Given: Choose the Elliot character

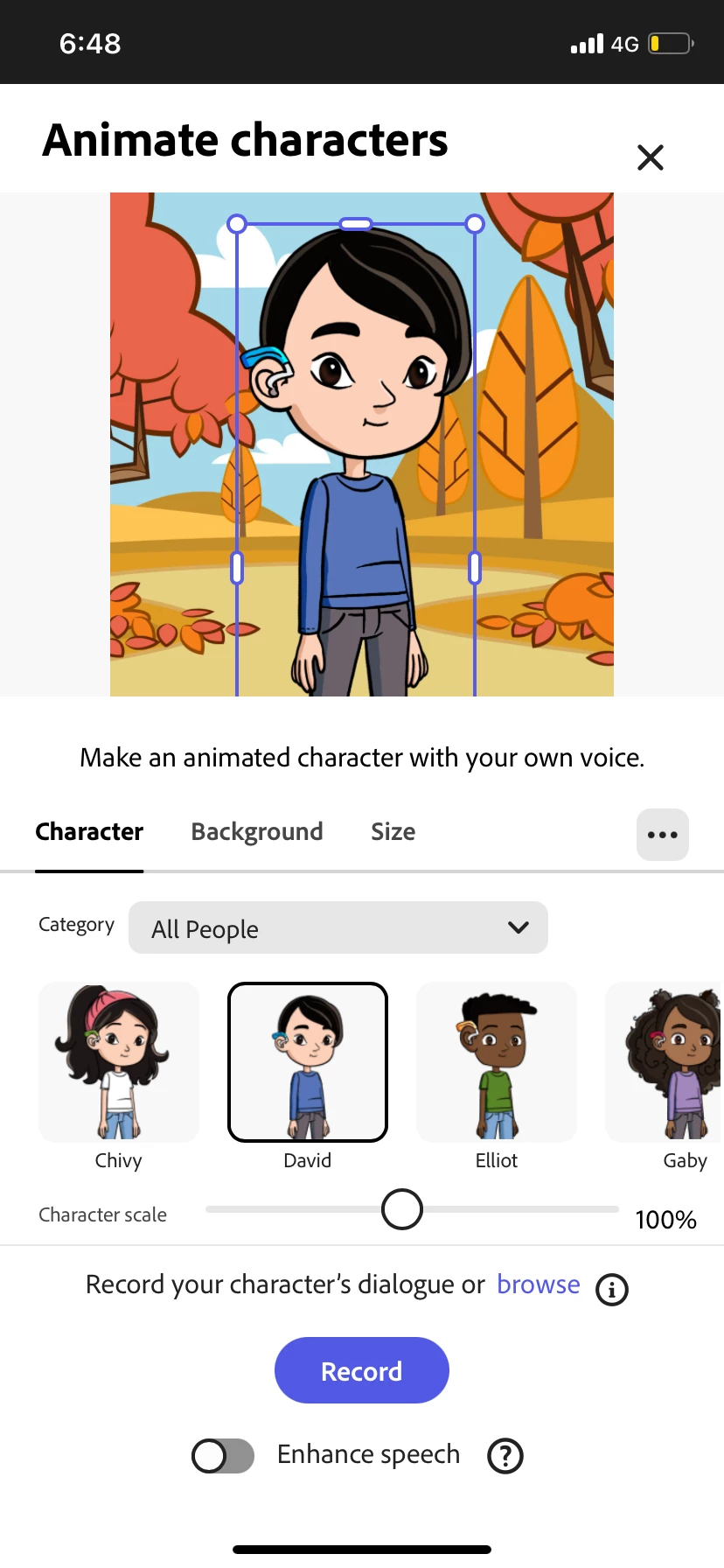Looking at the screenshot, I should tap(497, 1062).
